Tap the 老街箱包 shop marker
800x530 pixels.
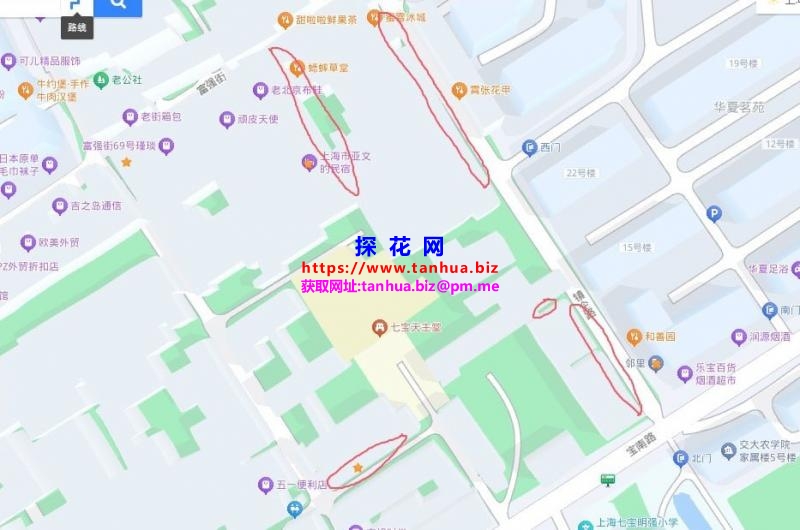130,117
